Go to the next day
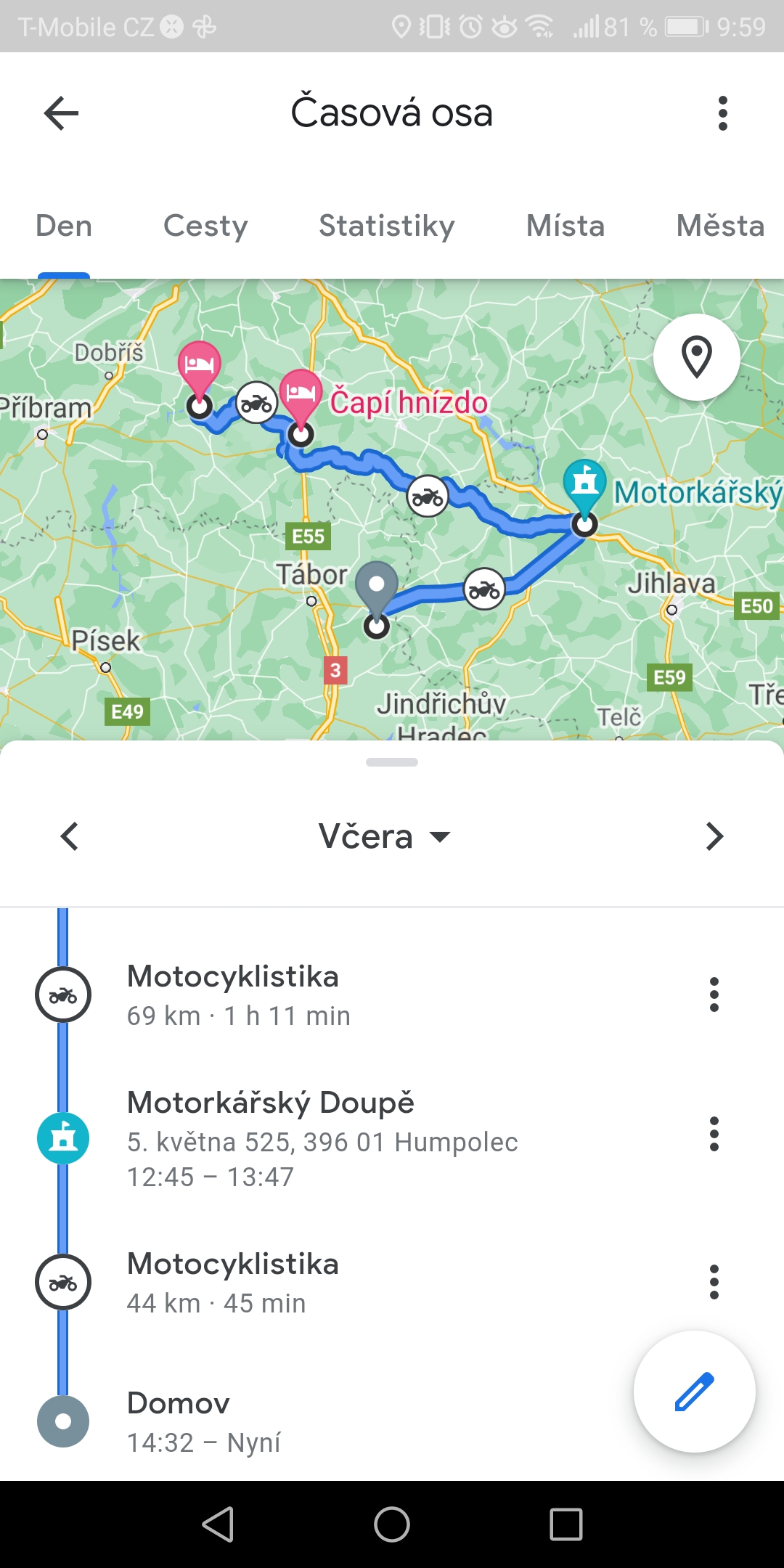 point(714,836)
